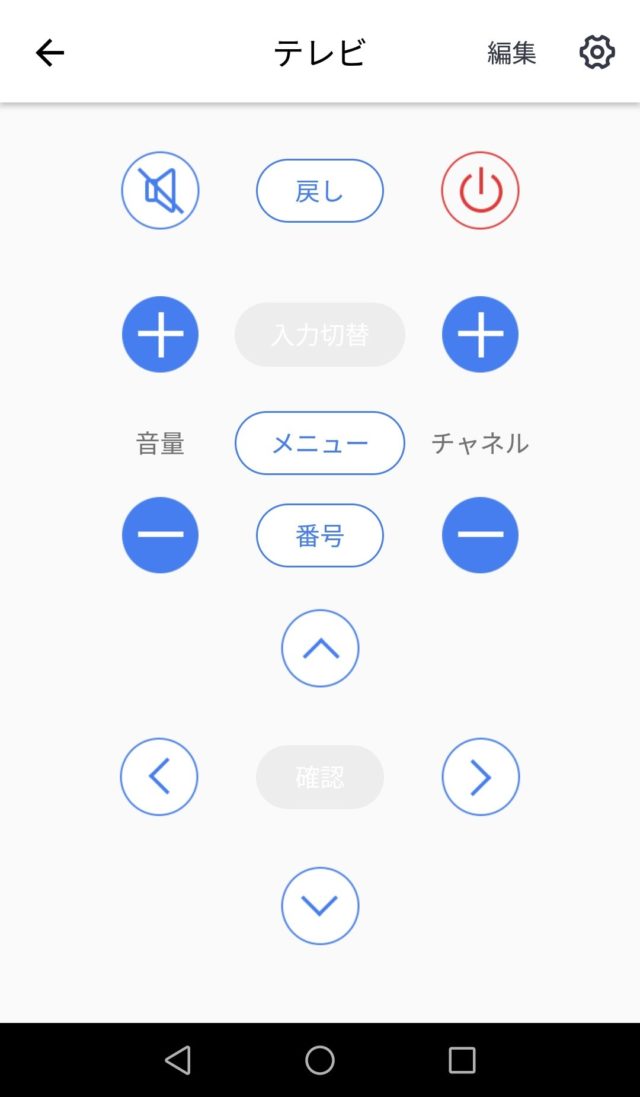Tap the 入力切替 button
Viewport: 640px width, 1097px height.
click(320, 335)
